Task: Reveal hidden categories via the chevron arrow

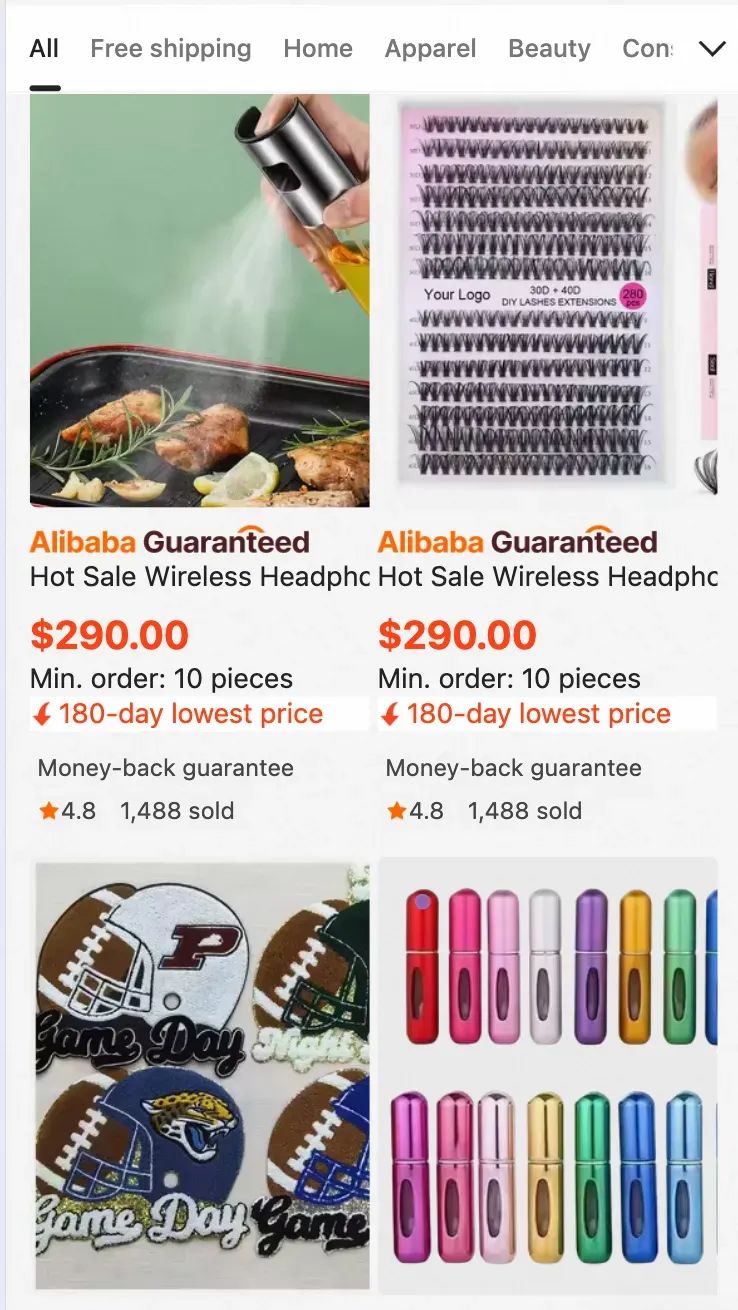Action: (712, 47)
